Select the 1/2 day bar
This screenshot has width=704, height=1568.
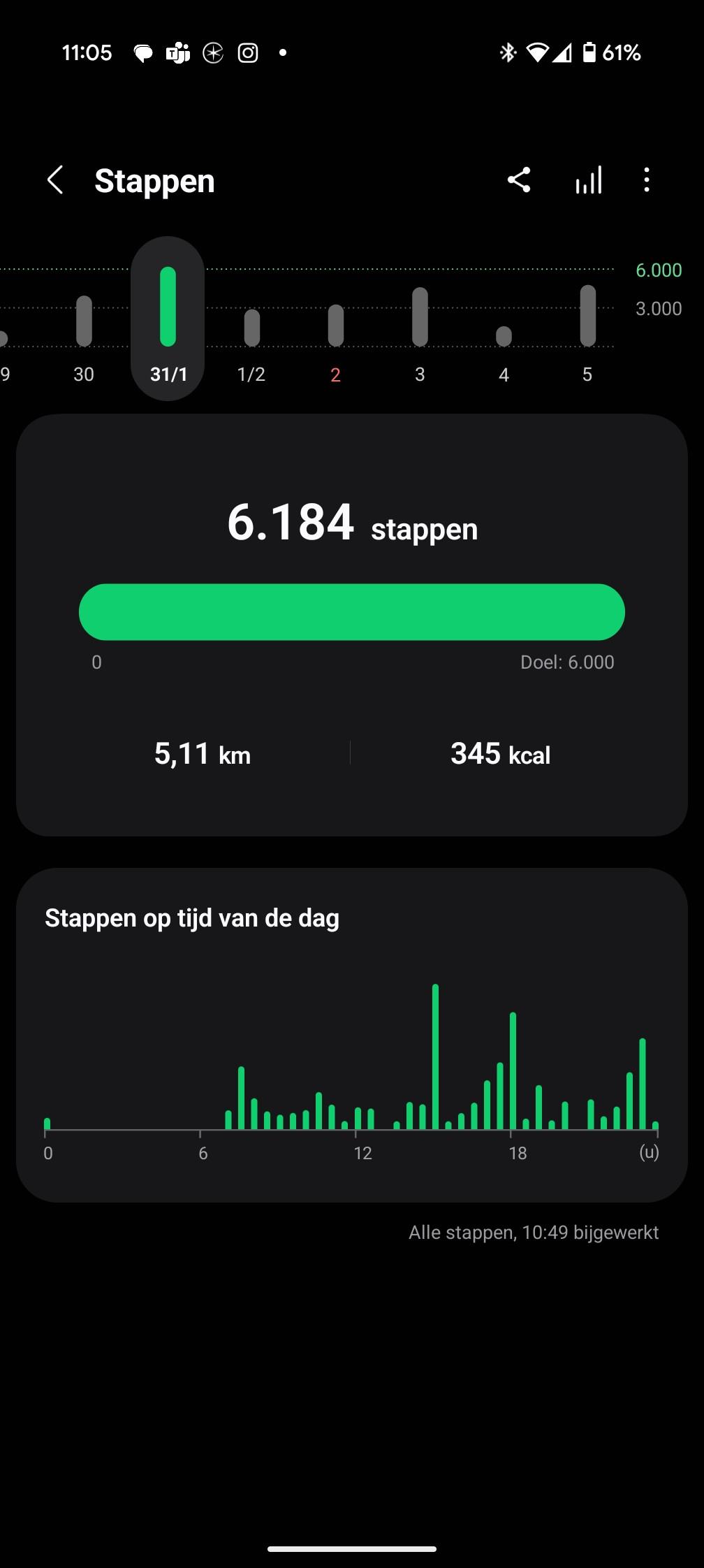pos(251,342)
